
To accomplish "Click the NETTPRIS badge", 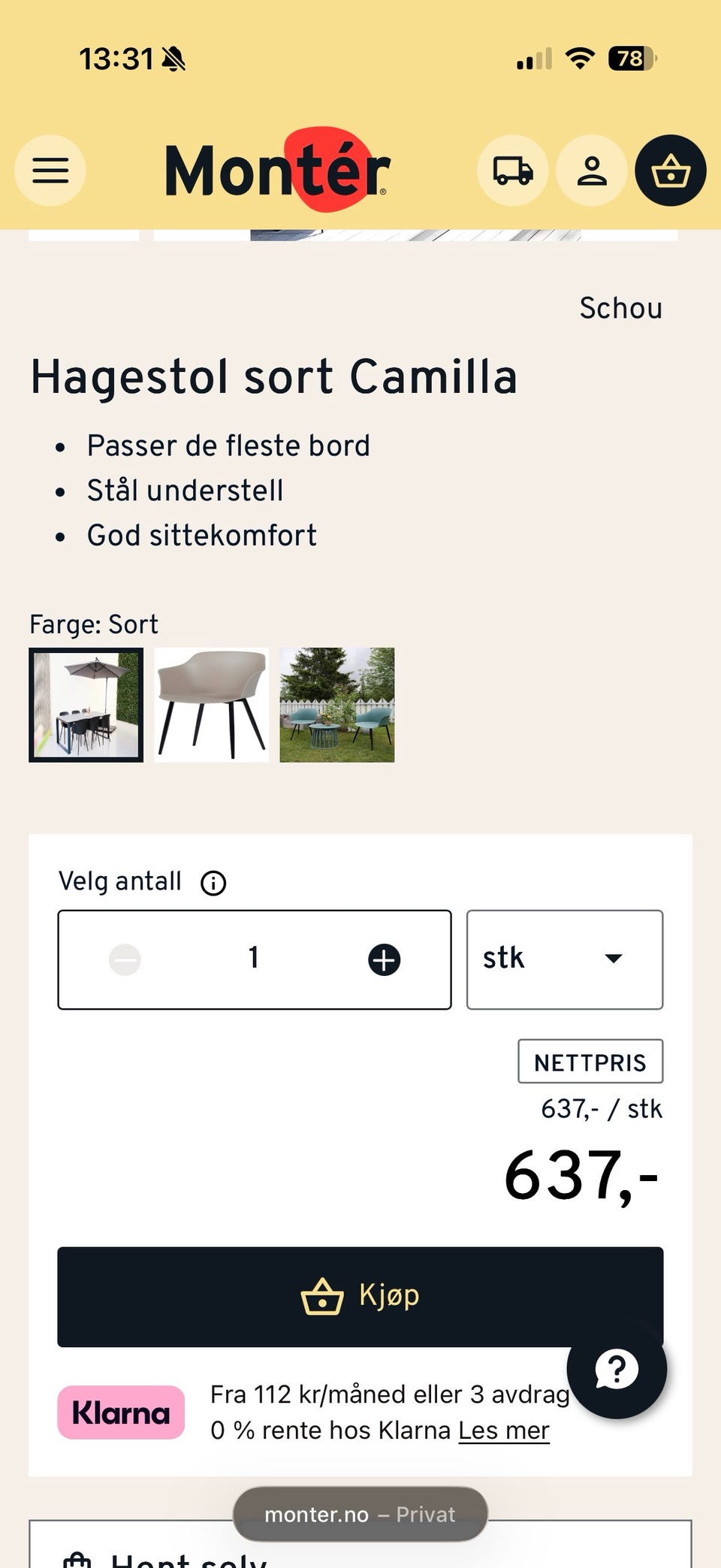I will tap(590, 1062).
